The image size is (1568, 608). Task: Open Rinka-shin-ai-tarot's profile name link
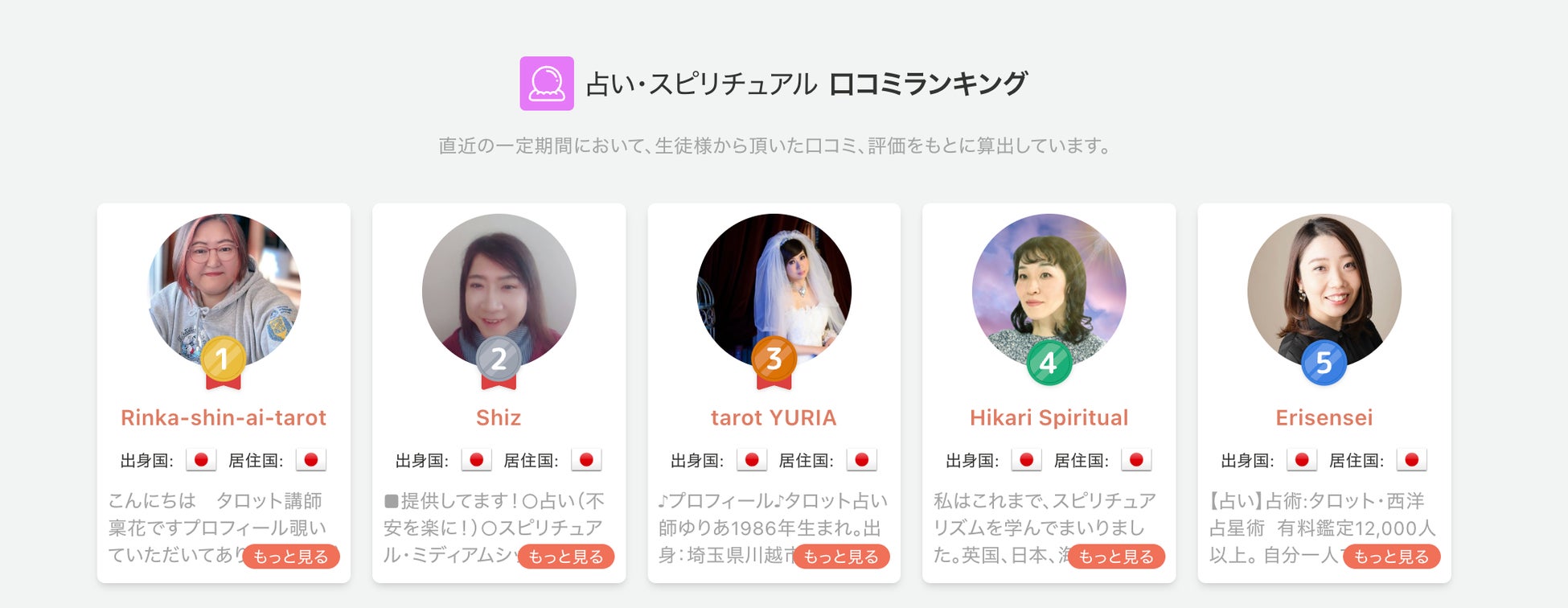click(x=224, y=417)
